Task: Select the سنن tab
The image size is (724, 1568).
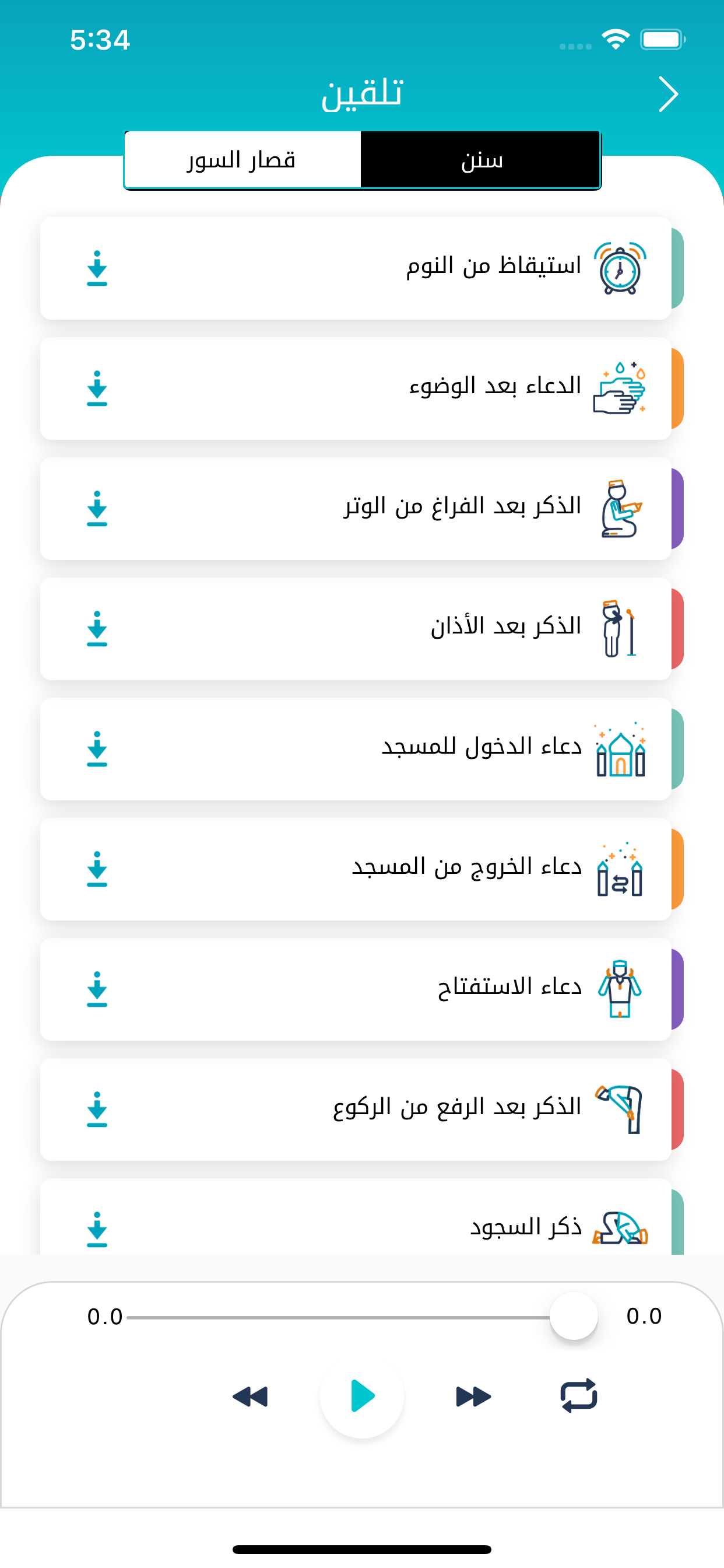Action: point(481,159)
